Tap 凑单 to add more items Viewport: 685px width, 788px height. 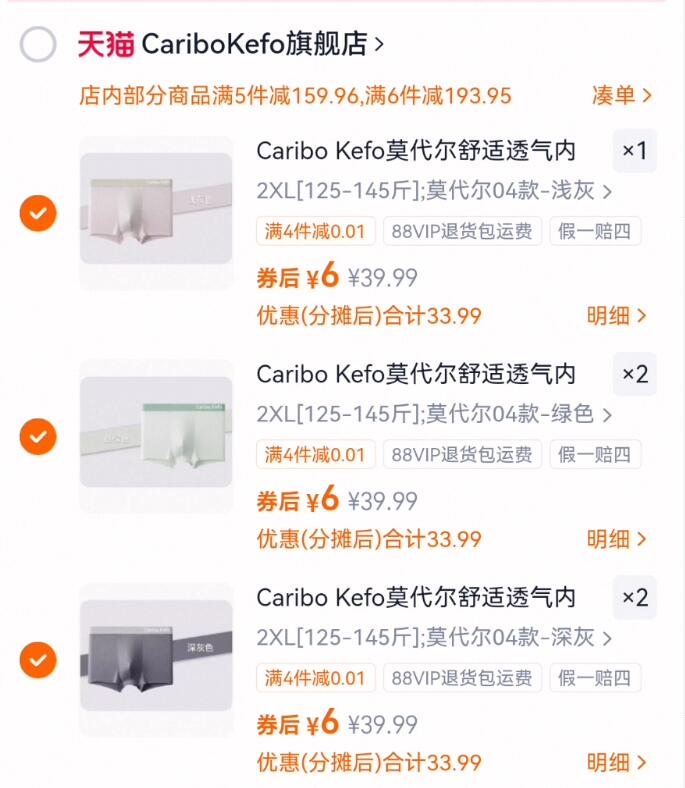[x=621, y=96]
